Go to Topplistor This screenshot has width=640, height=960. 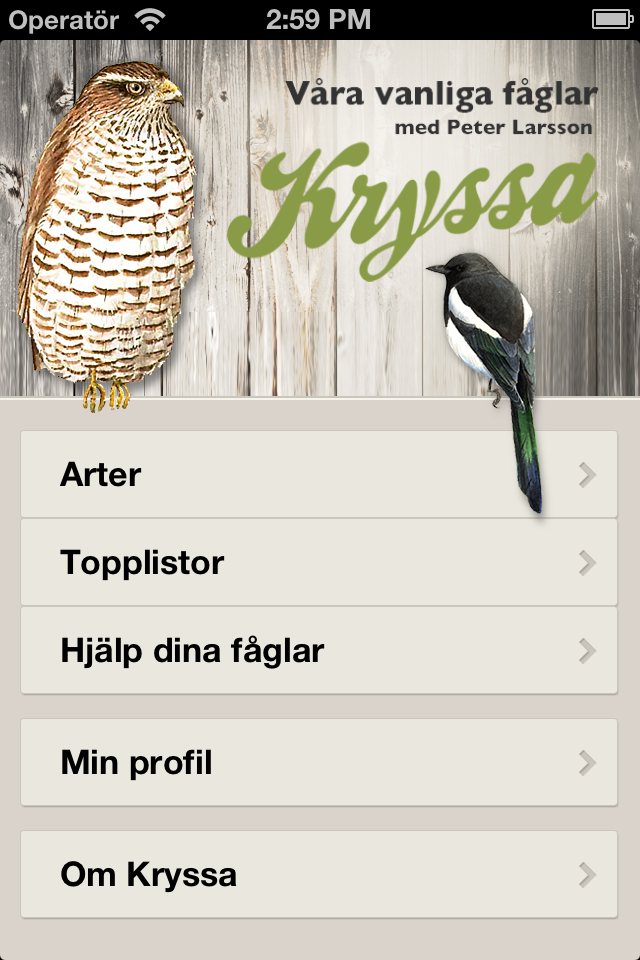(x=318, y=562)
